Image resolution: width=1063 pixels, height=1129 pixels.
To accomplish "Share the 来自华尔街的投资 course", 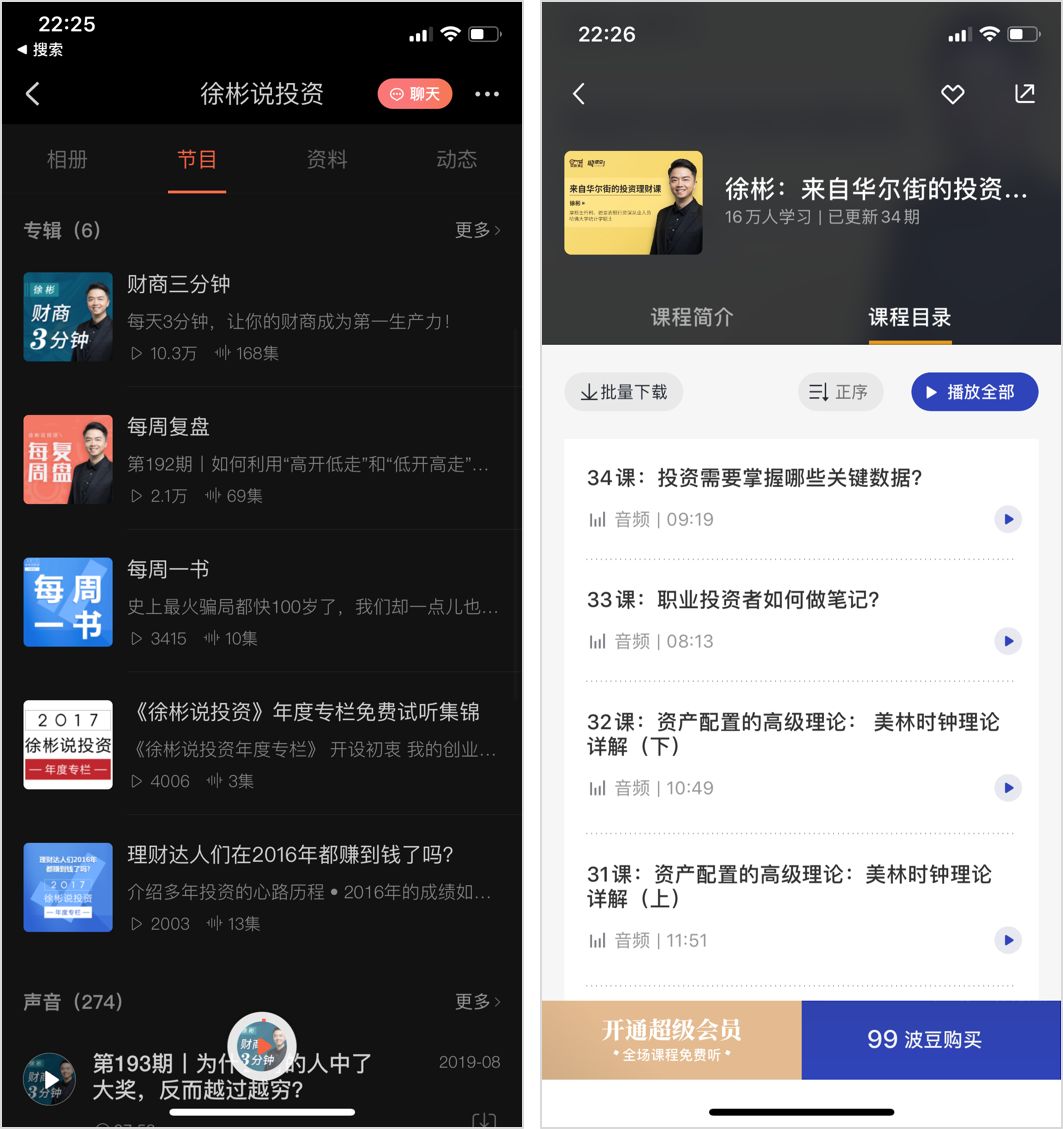I will 1025,94.
